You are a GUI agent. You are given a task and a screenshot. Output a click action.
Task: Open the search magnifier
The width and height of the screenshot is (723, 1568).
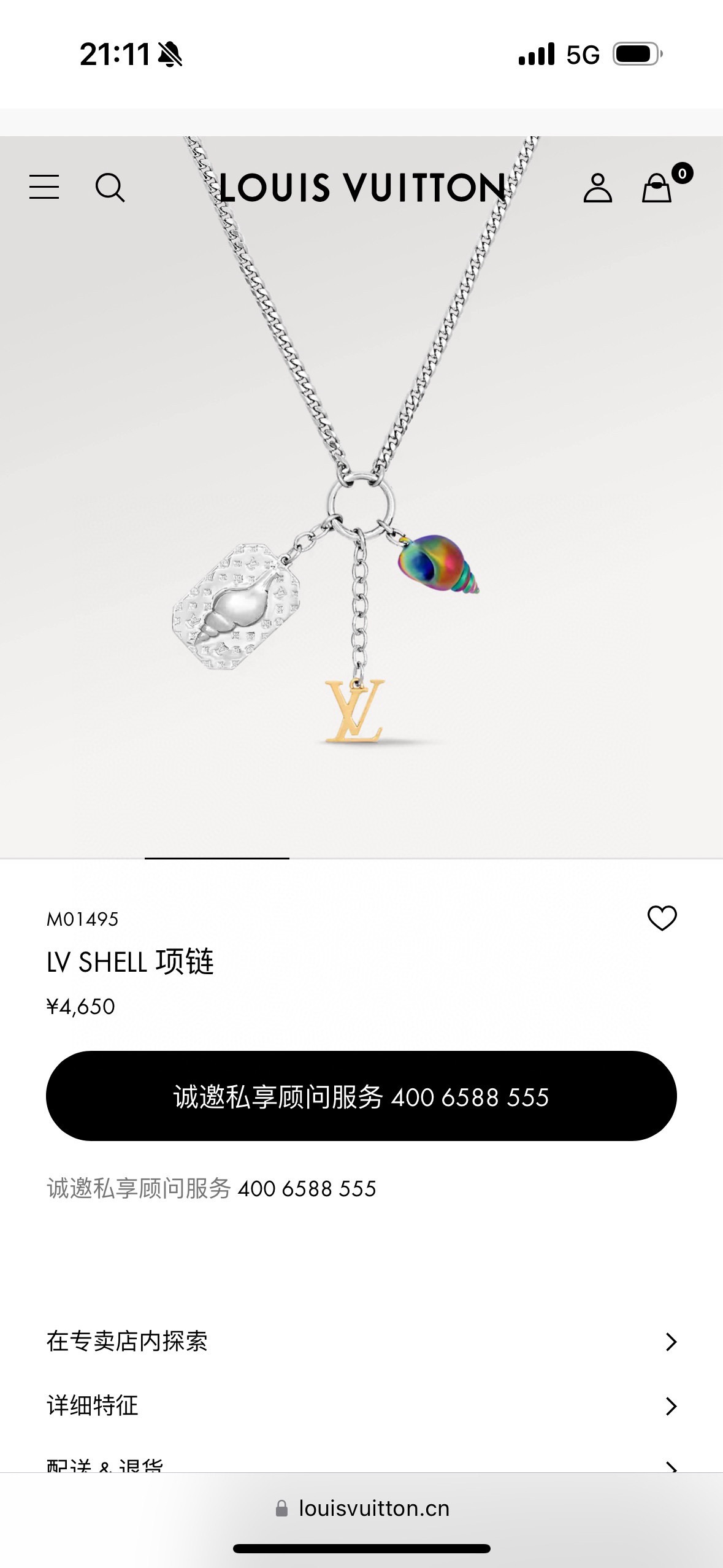tap(110, 187)
